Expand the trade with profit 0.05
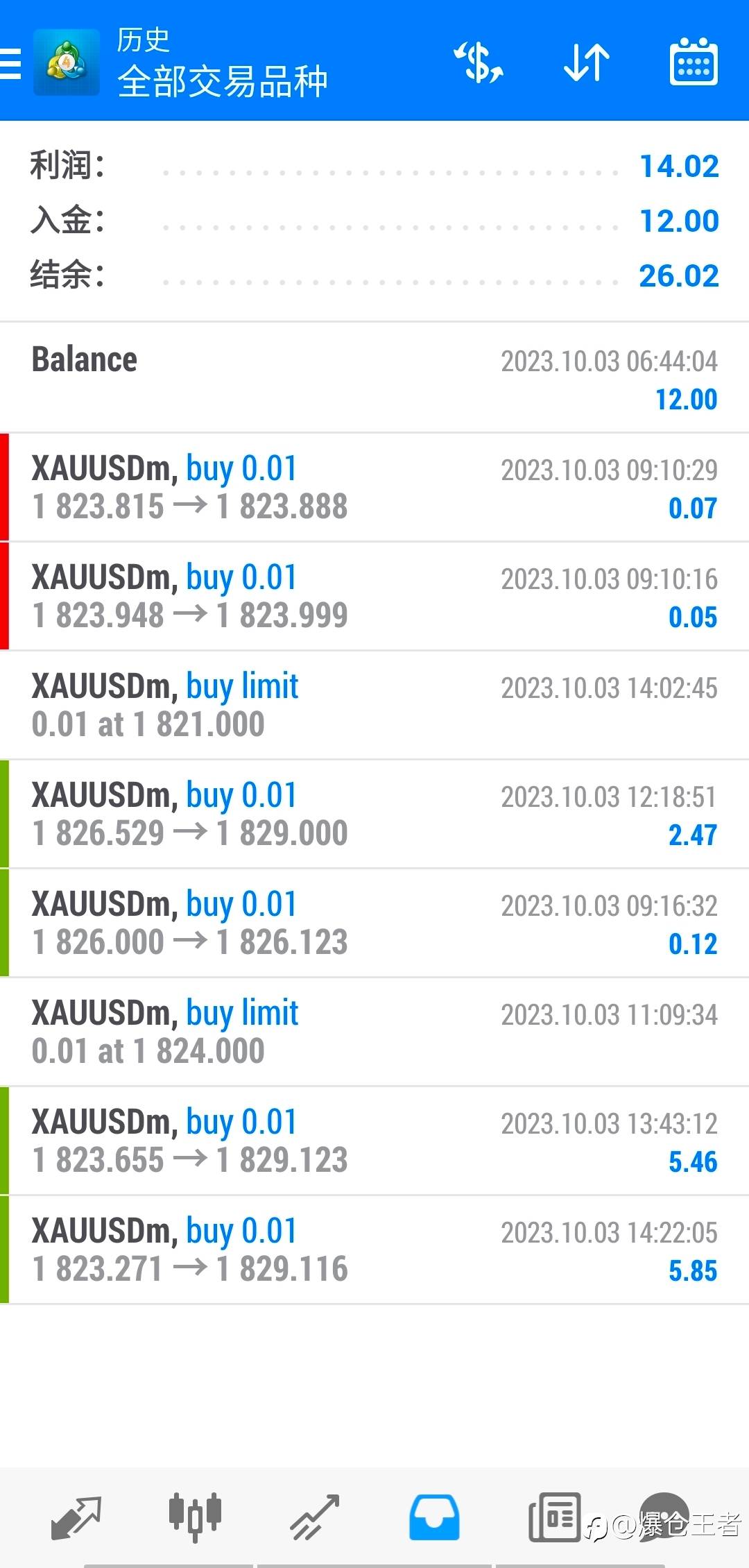The height and width of the screenshot is (1568, 749). 374,596
